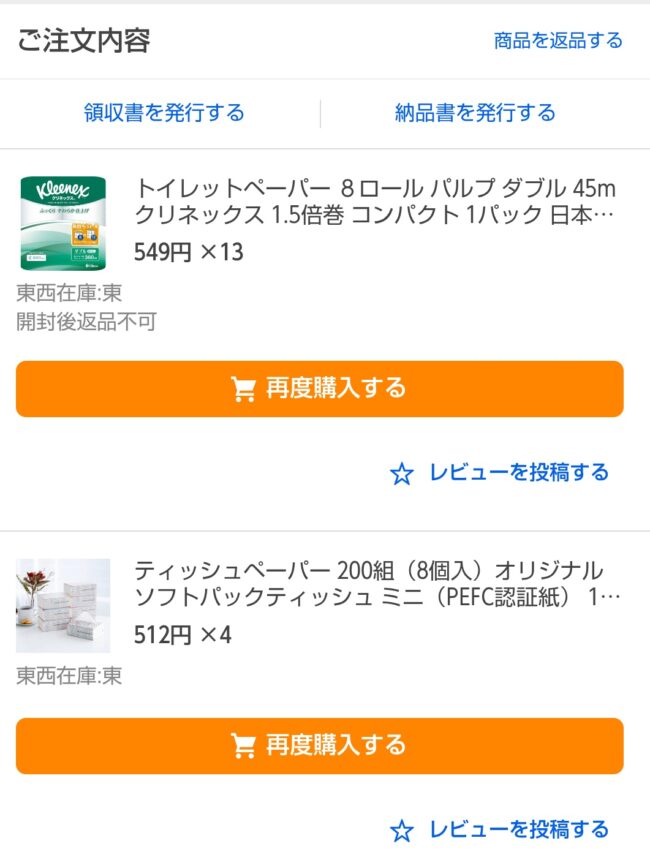Post a review for the tissue paper
This screenshot has height=868, width=650.
499,830
